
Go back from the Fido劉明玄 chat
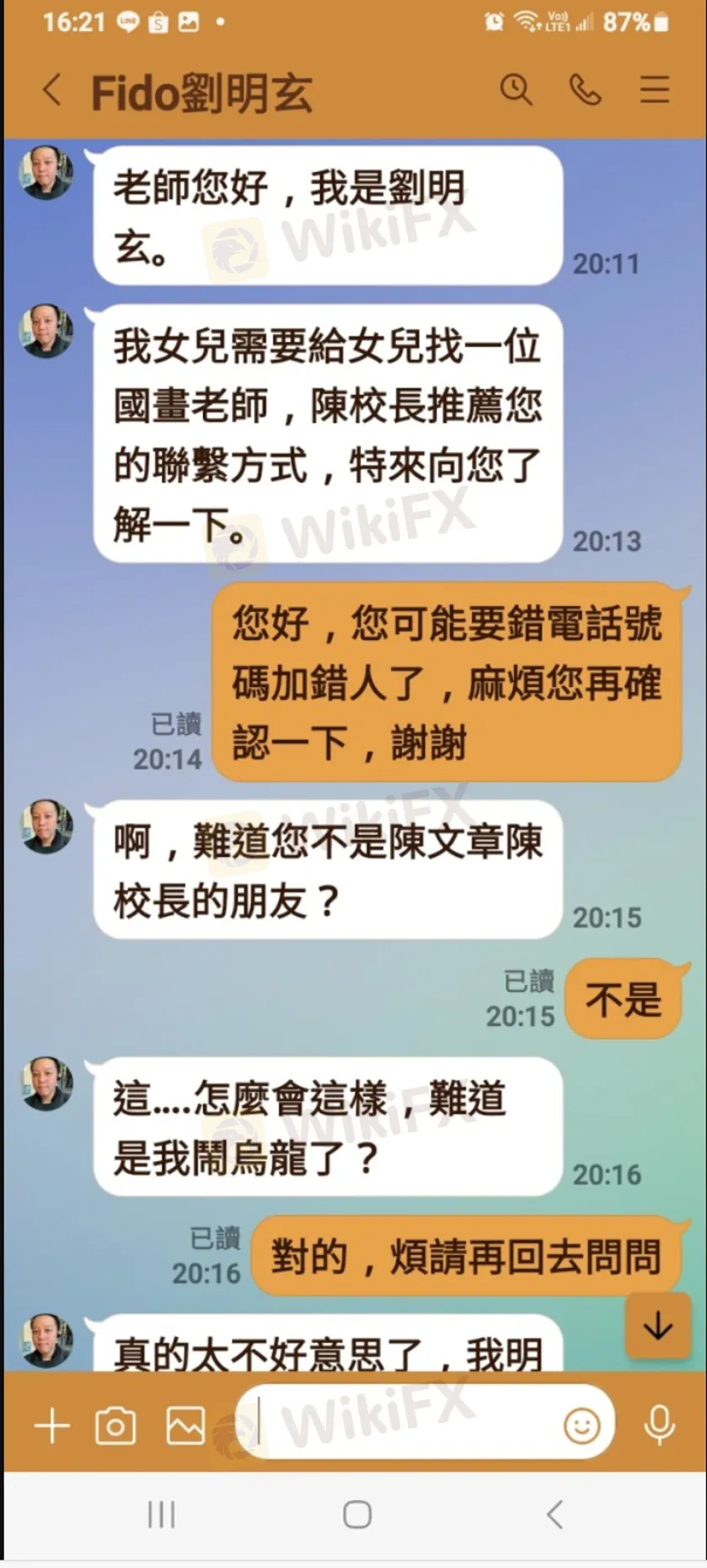(52, 89)
